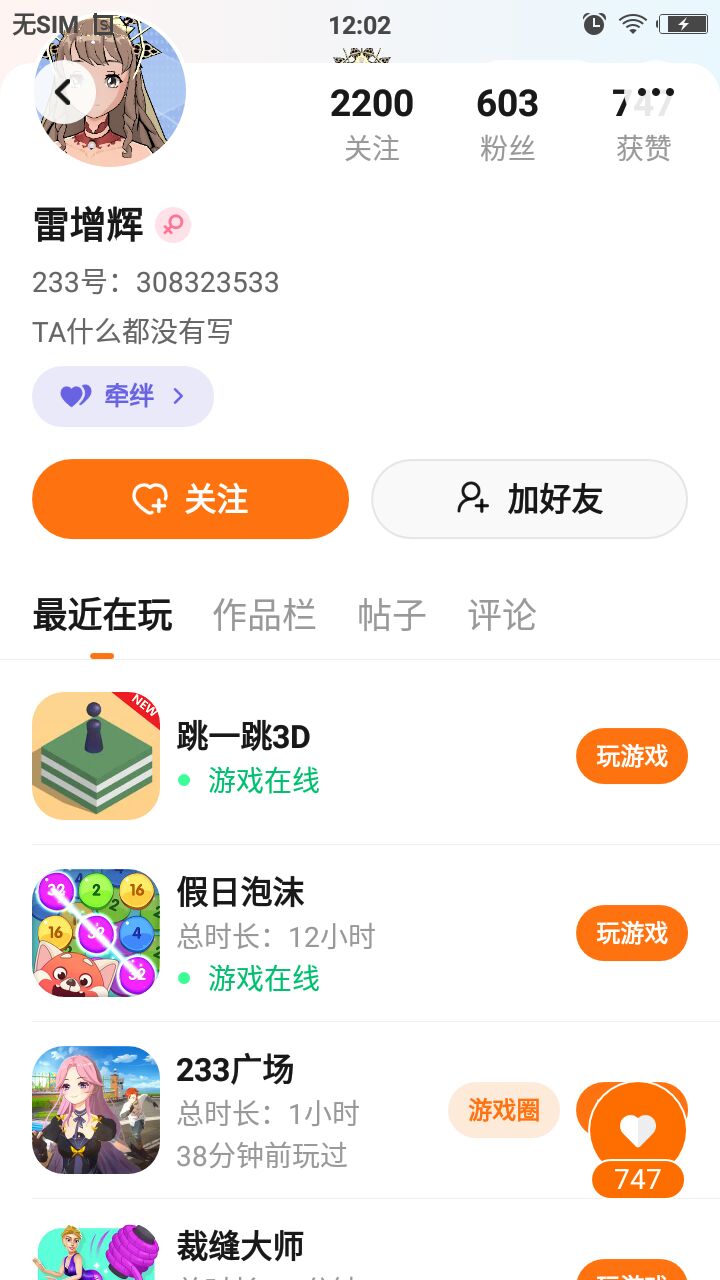The height and width of the screenshot is (1280, 720).
Task: Open the 游戏圈 for 233广场
Action: click(x=503, y=1110)
